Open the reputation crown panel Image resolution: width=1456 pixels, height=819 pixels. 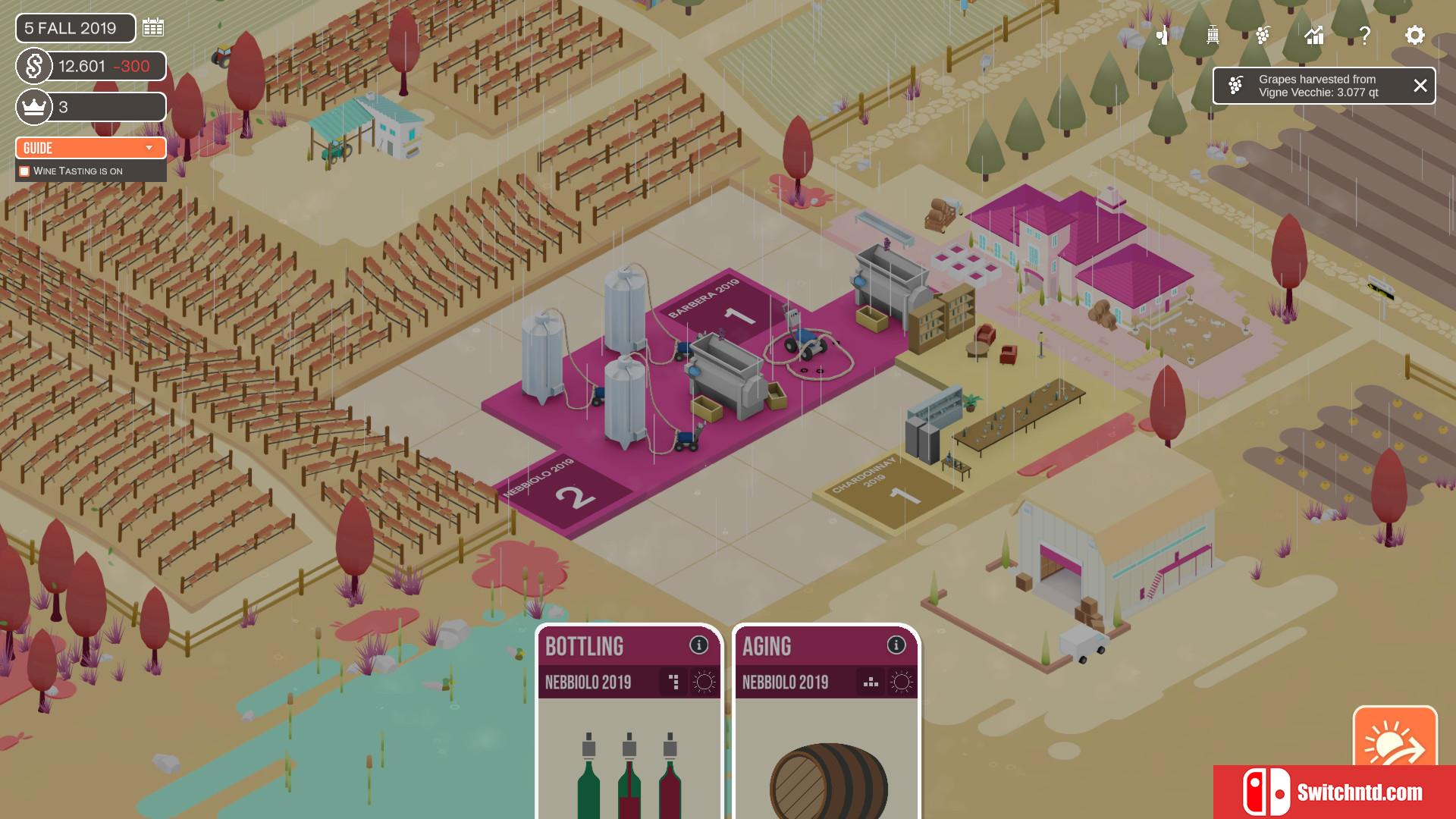point(91,107)
